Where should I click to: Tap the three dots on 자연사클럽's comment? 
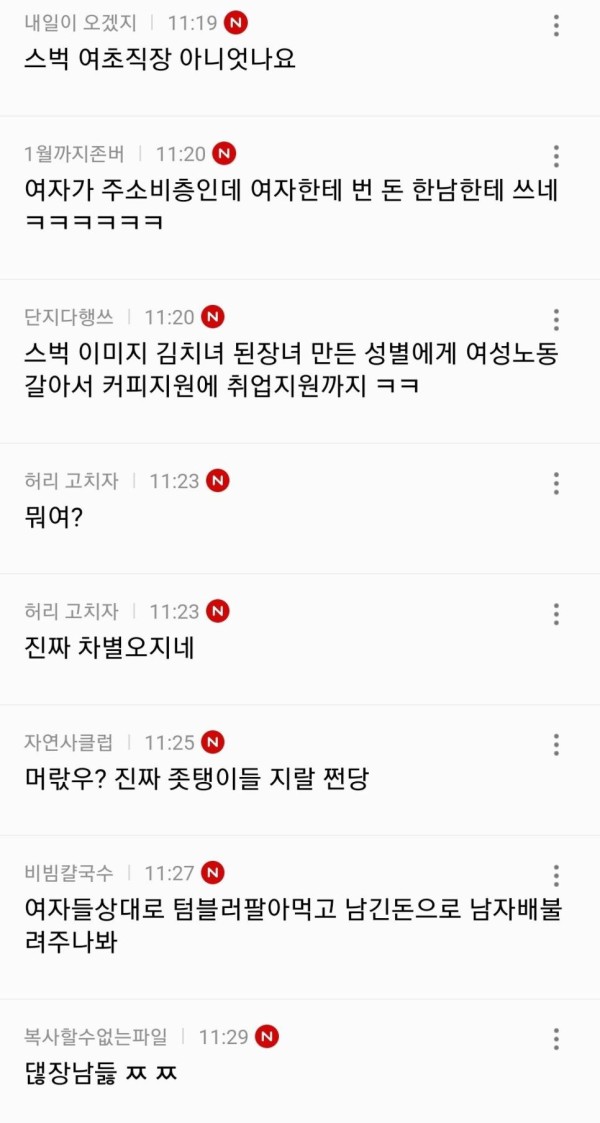(x=556, y=745)
